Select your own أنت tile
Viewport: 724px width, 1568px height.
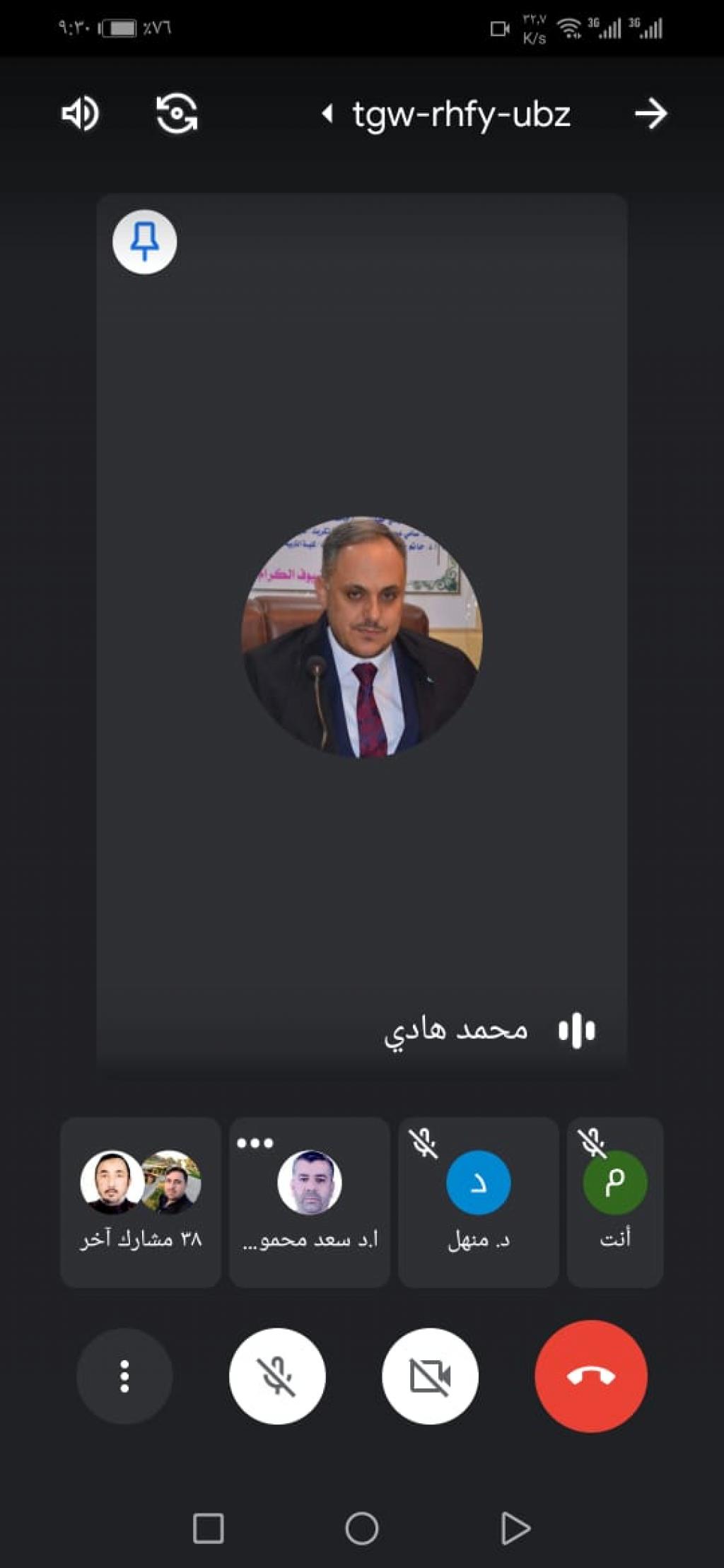coord(615,1202)
